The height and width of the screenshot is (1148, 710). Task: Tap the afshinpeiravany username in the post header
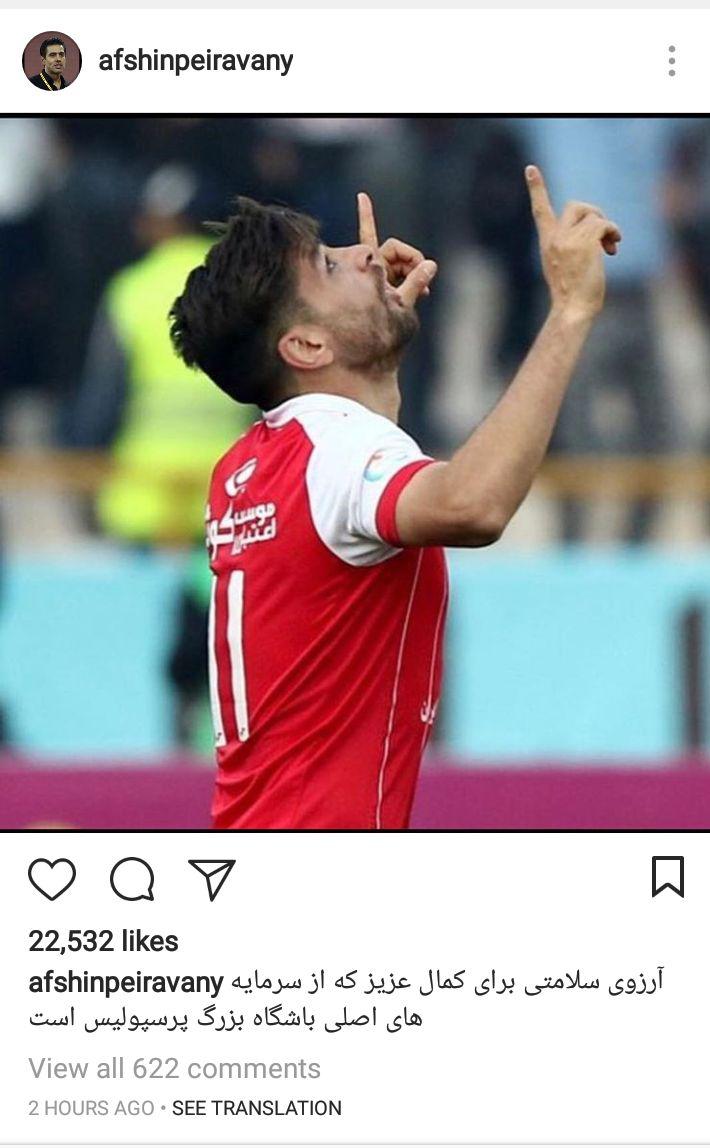pyautogui.click(x=195, y=61)
